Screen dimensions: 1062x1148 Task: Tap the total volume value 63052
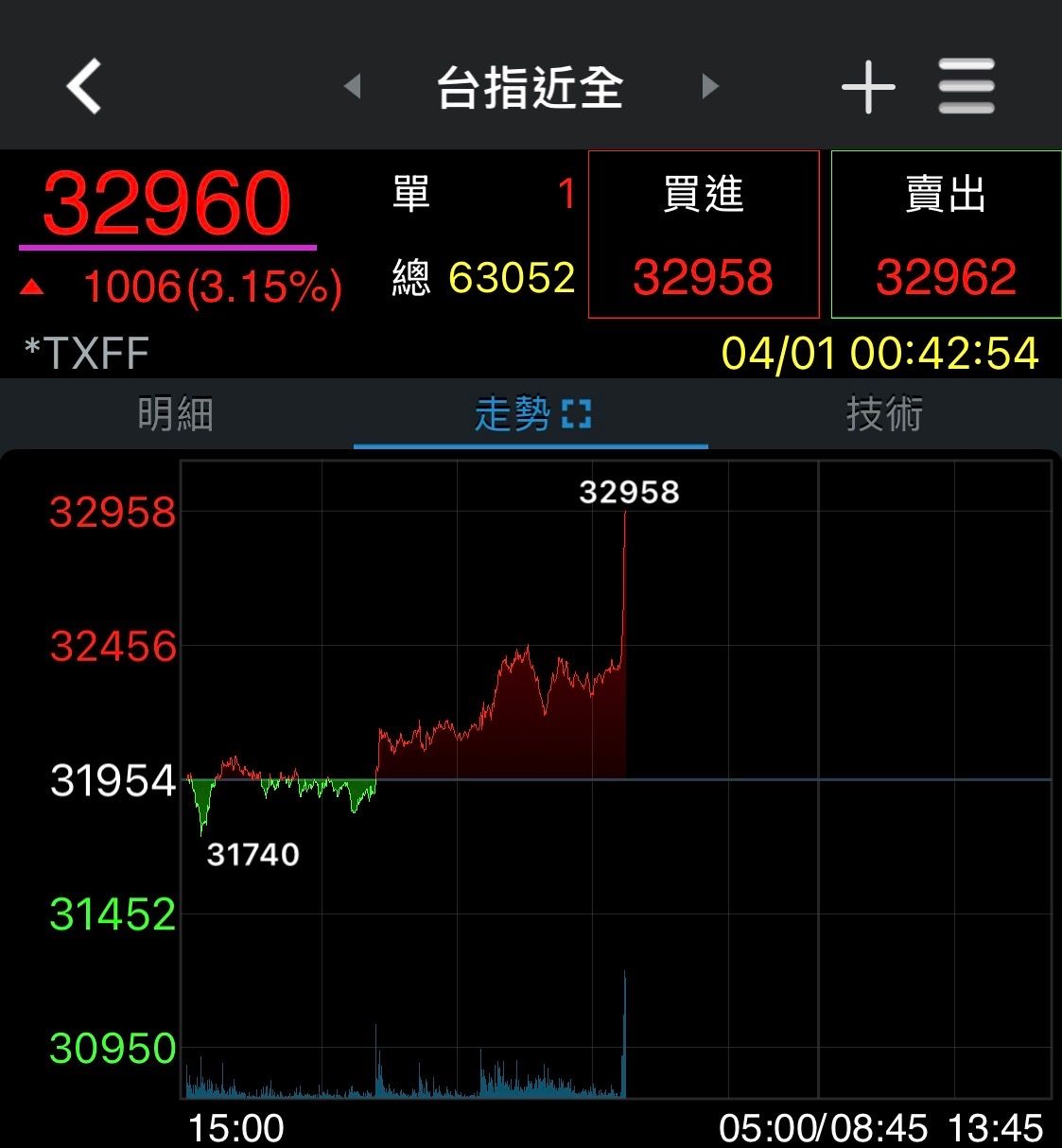[509, 279]
